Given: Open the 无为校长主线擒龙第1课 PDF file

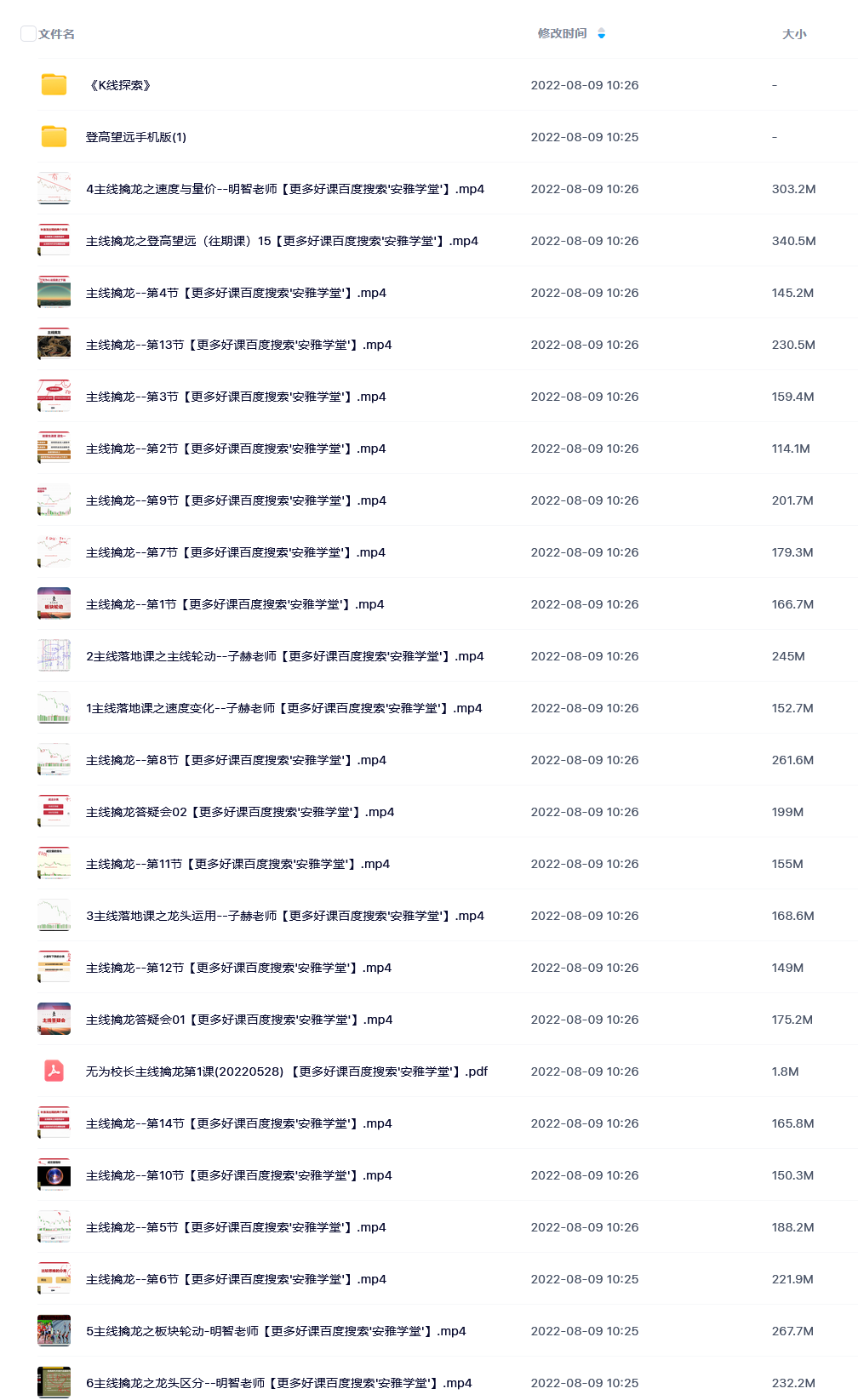Looking at the screenshot, I should (287, 1071).
